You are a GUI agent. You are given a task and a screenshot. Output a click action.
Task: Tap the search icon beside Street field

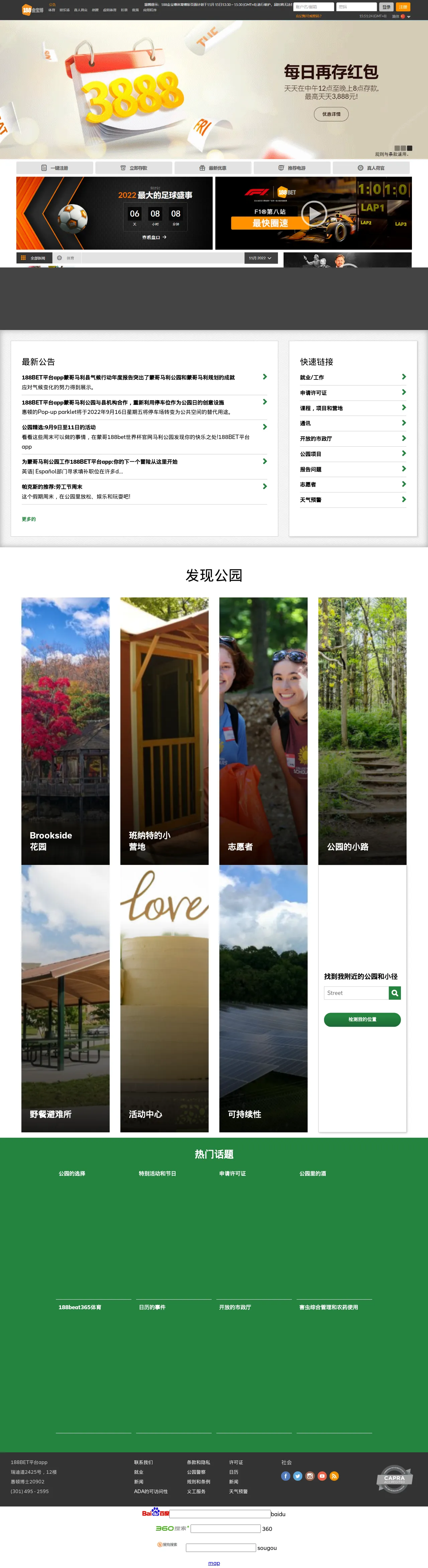395,993
